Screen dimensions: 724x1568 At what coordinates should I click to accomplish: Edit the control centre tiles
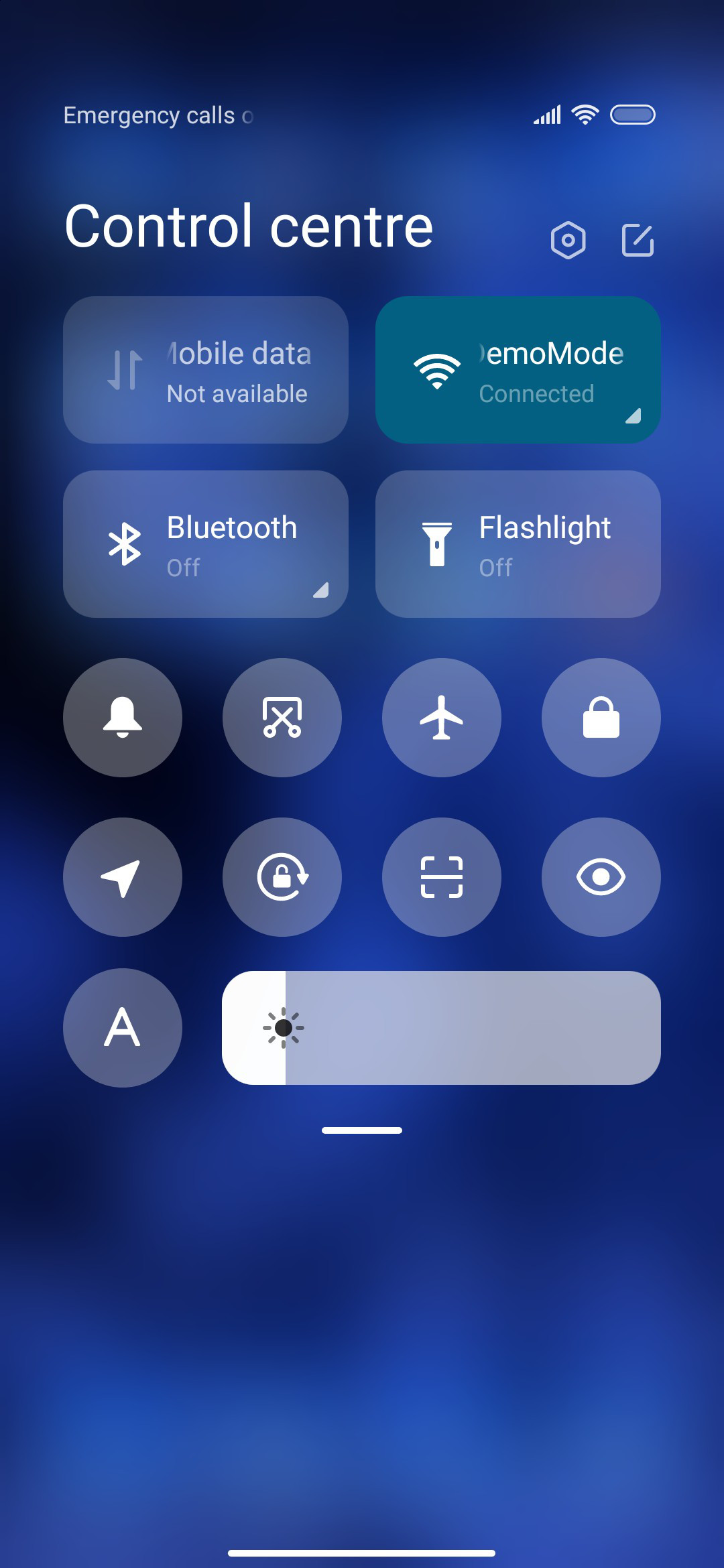point(638,240)
